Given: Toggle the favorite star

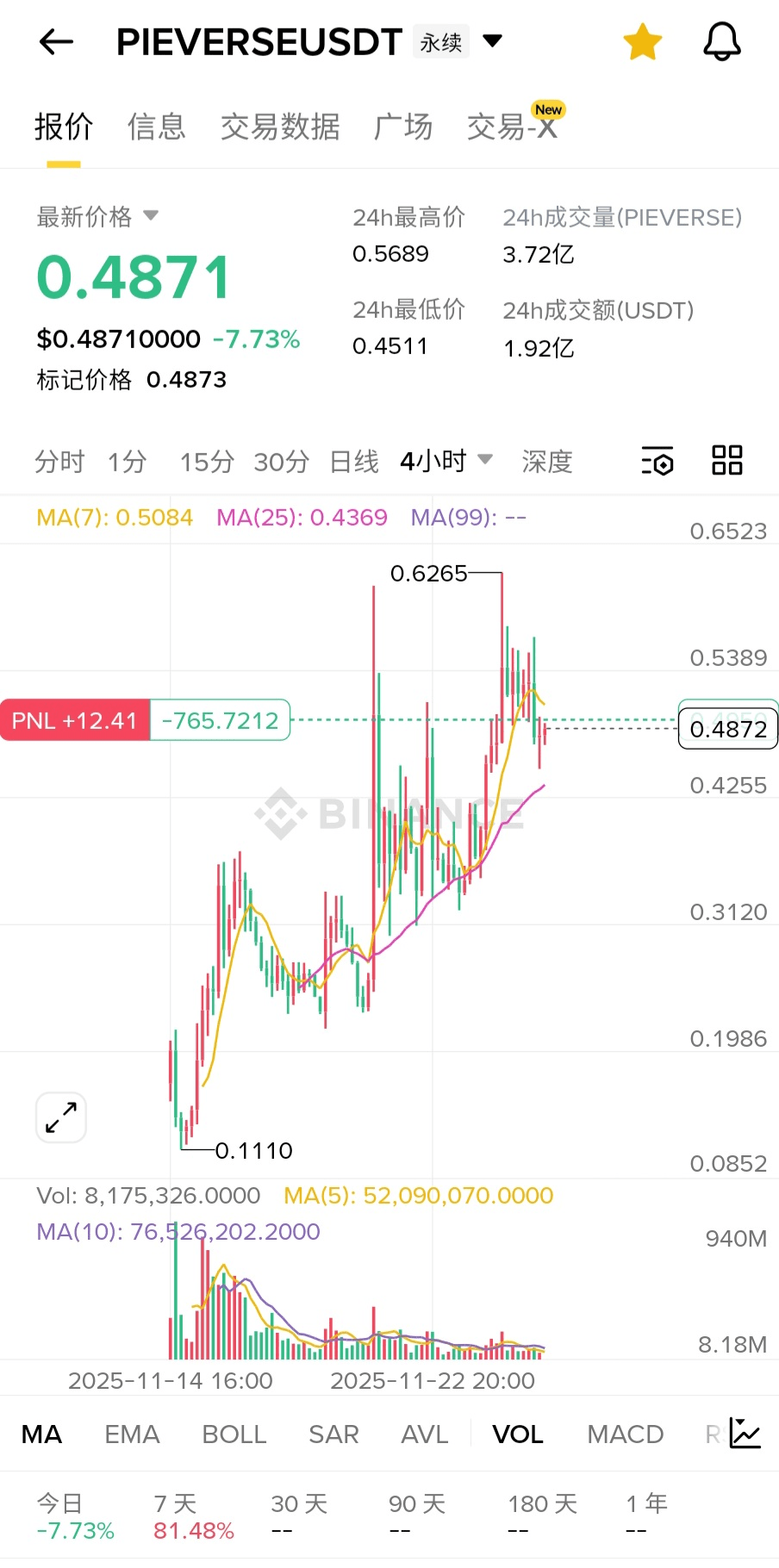Looking at the screenshot, I should [642, 41].
